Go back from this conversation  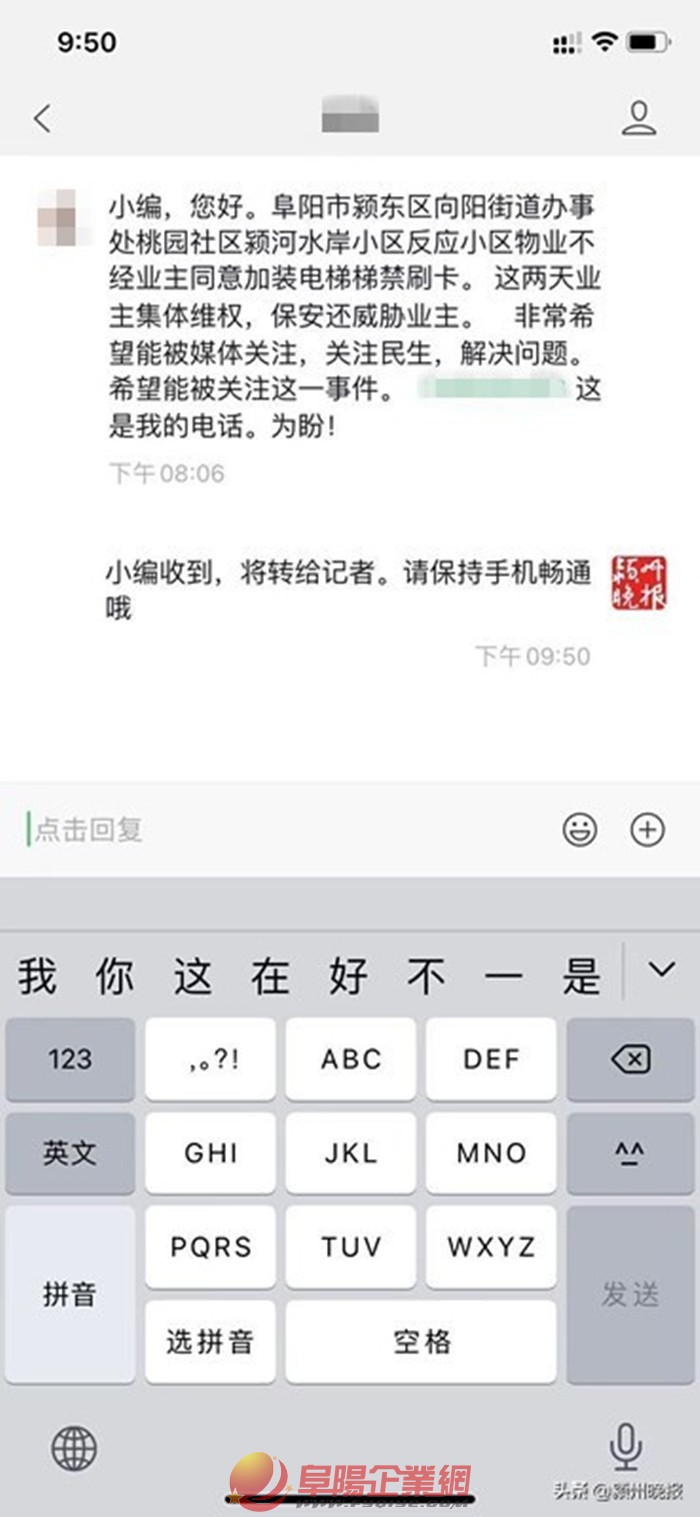tap(42, 119)
